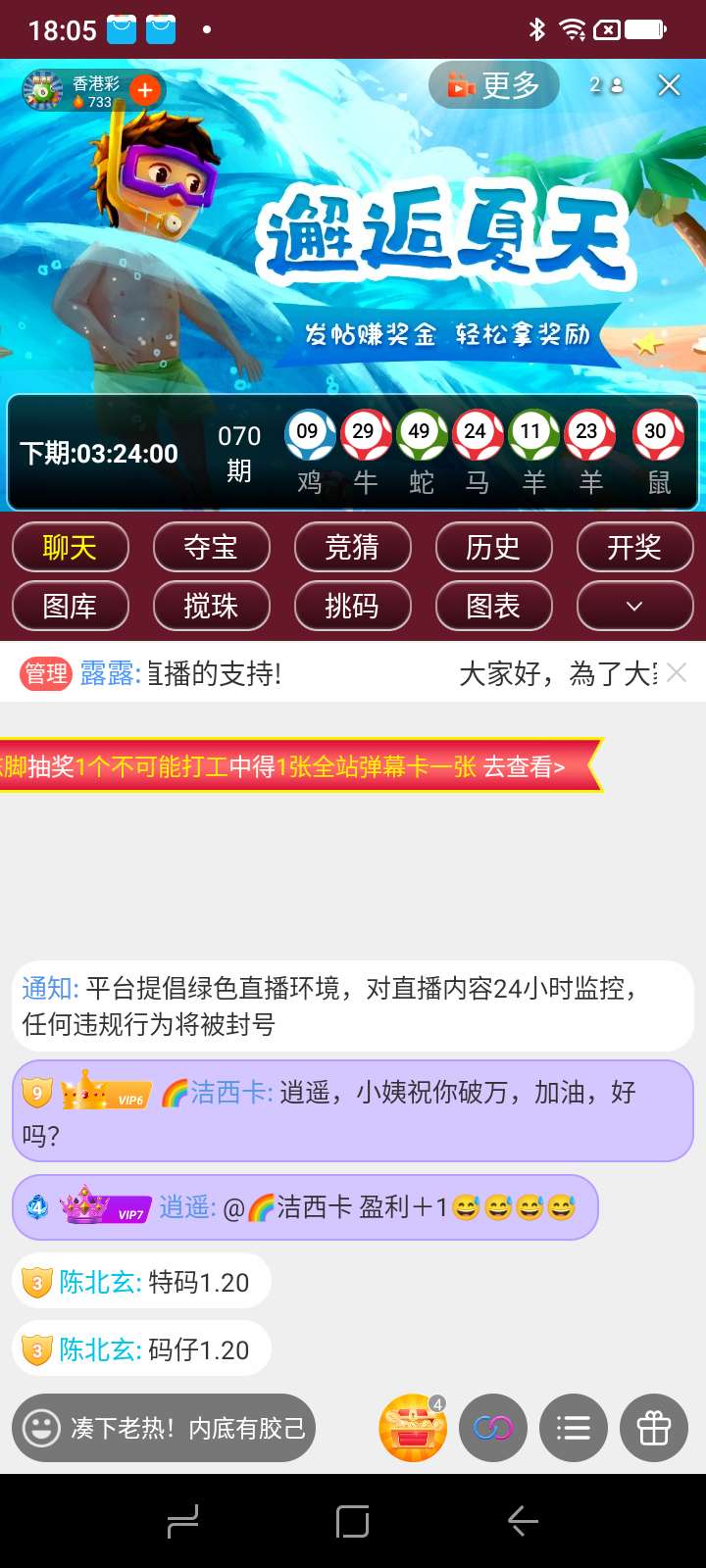
Task: View the online viewers count
Action: tap(606, 85)
